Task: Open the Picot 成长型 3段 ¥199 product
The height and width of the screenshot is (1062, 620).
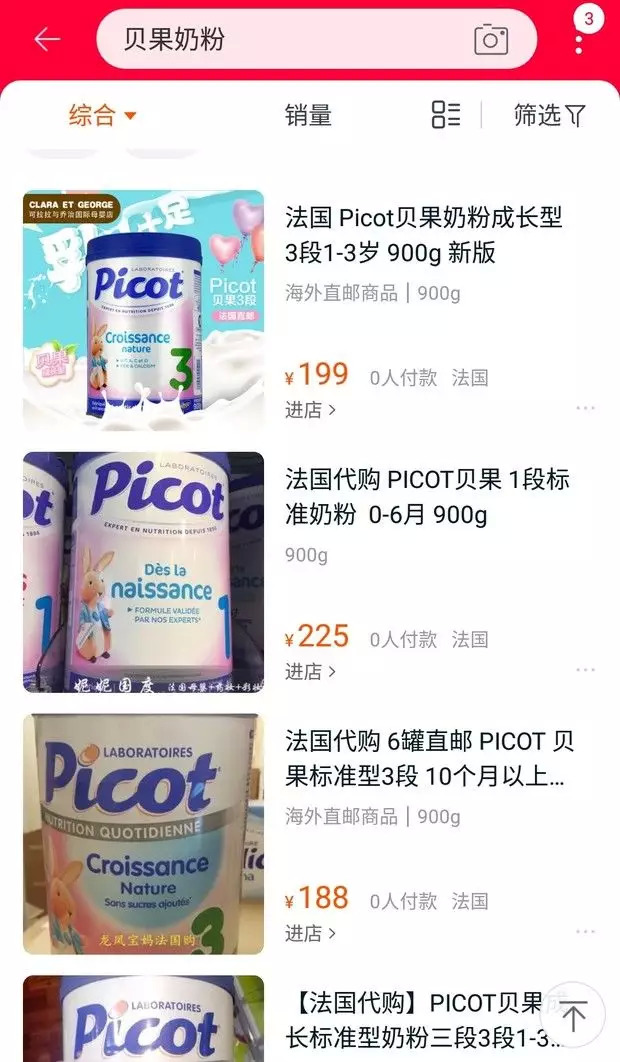Action: [423, 234]
